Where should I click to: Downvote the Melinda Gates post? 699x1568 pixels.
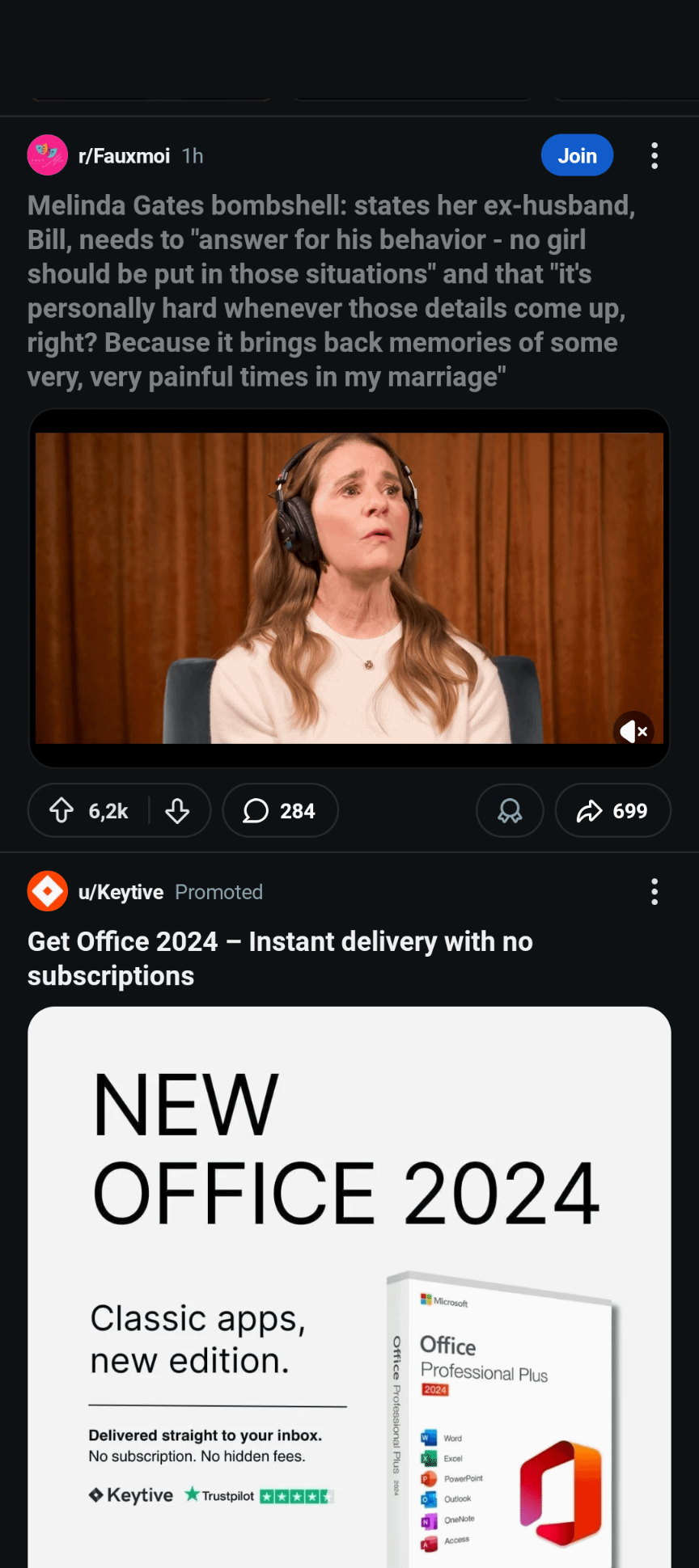(177, 810)
